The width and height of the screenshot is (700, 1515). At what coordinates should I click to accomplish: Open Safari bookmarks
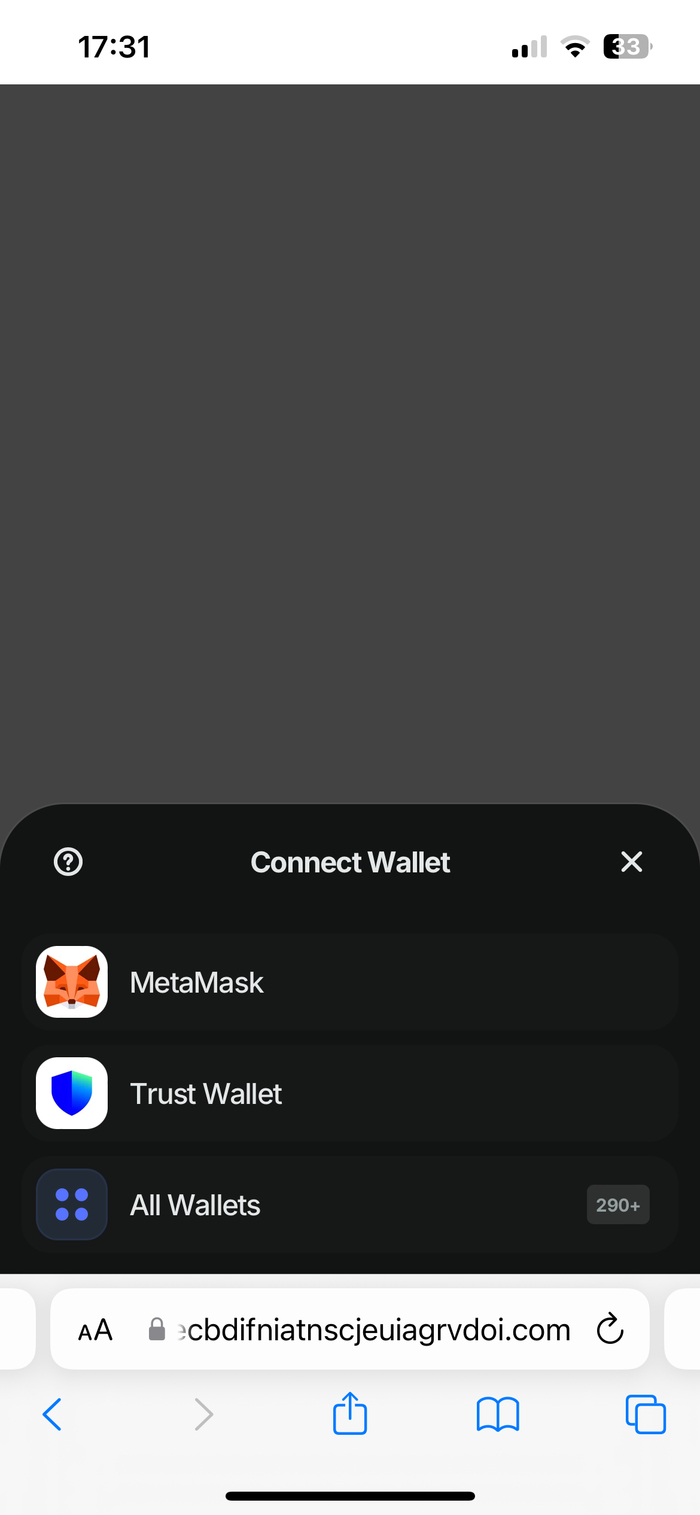tap(497, 1414)
